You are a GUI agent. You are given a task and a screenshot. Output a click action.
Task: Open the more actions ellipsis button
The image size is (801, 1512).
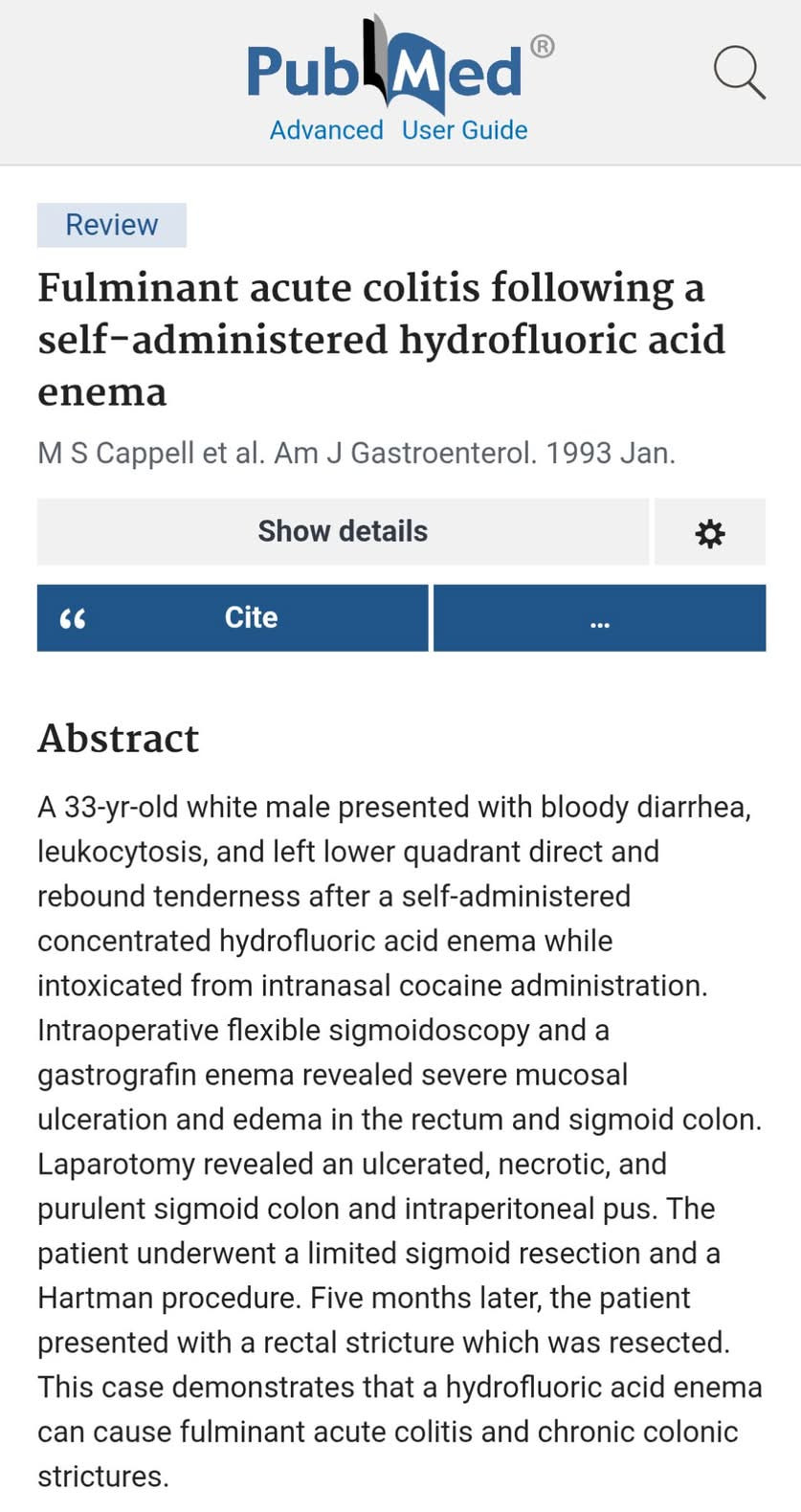pyautogui.click(x=599, y=618)
